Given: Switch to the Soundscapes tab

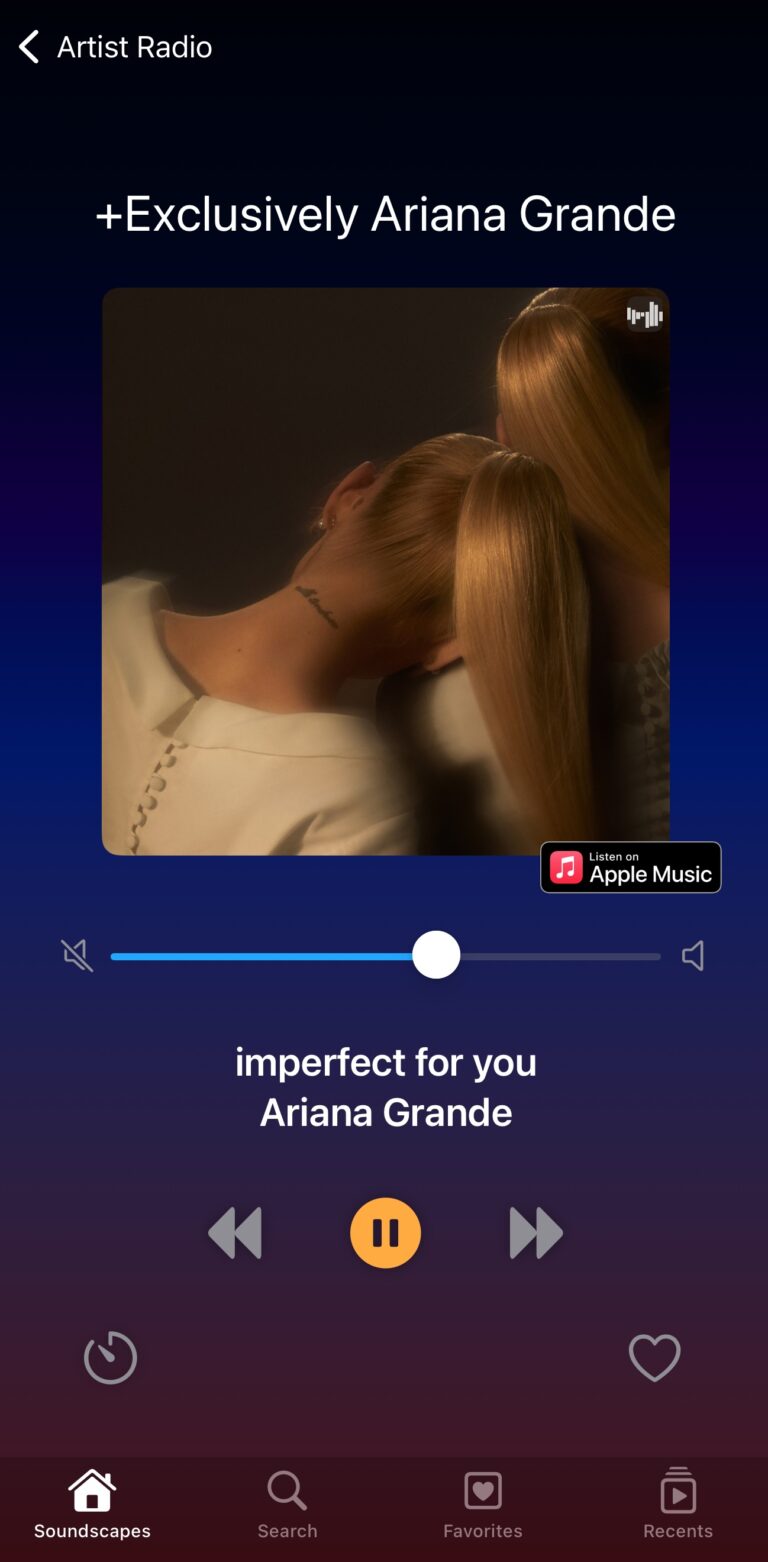Looking at the screenshot, I should (92, 1505).
